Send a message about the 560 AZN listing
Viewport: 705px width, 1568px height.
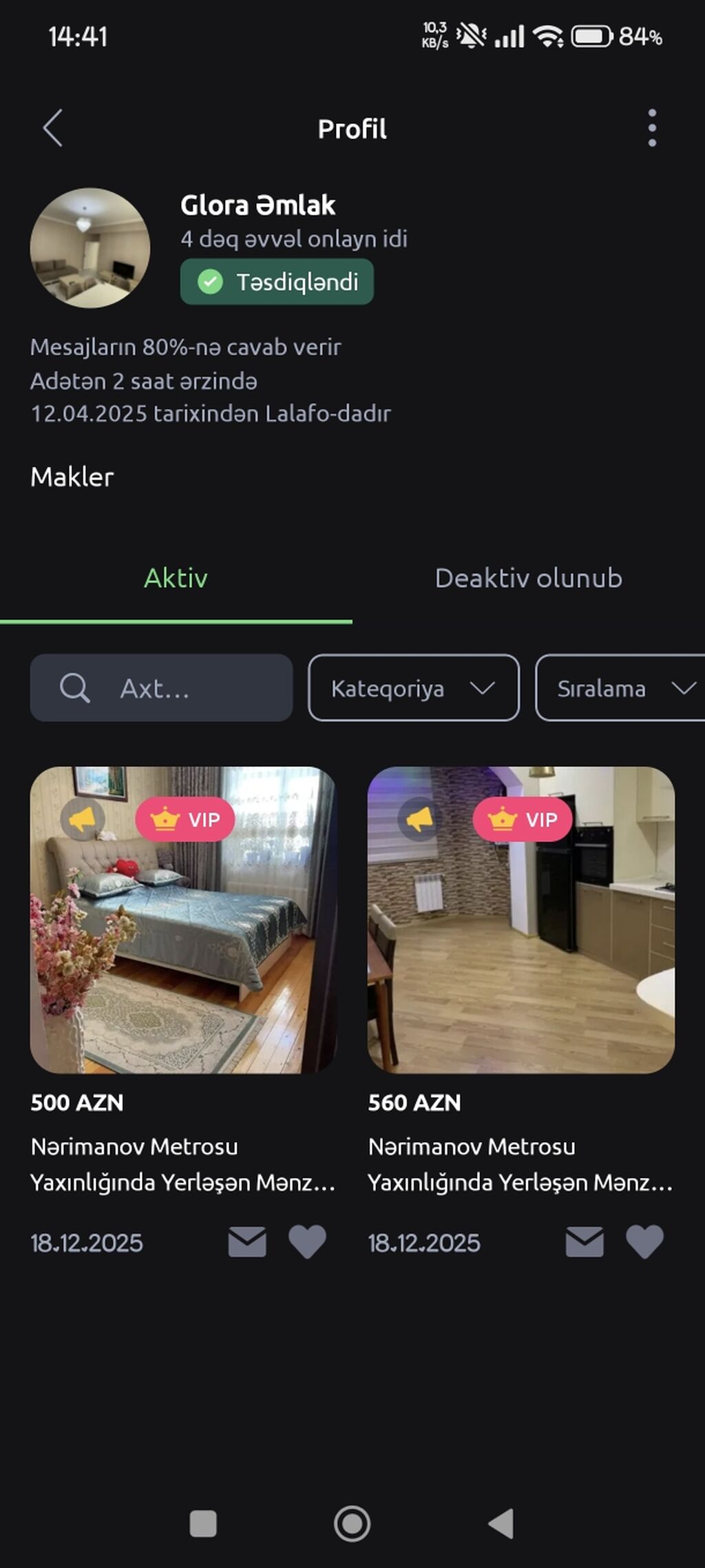[x=585, y=1242]
